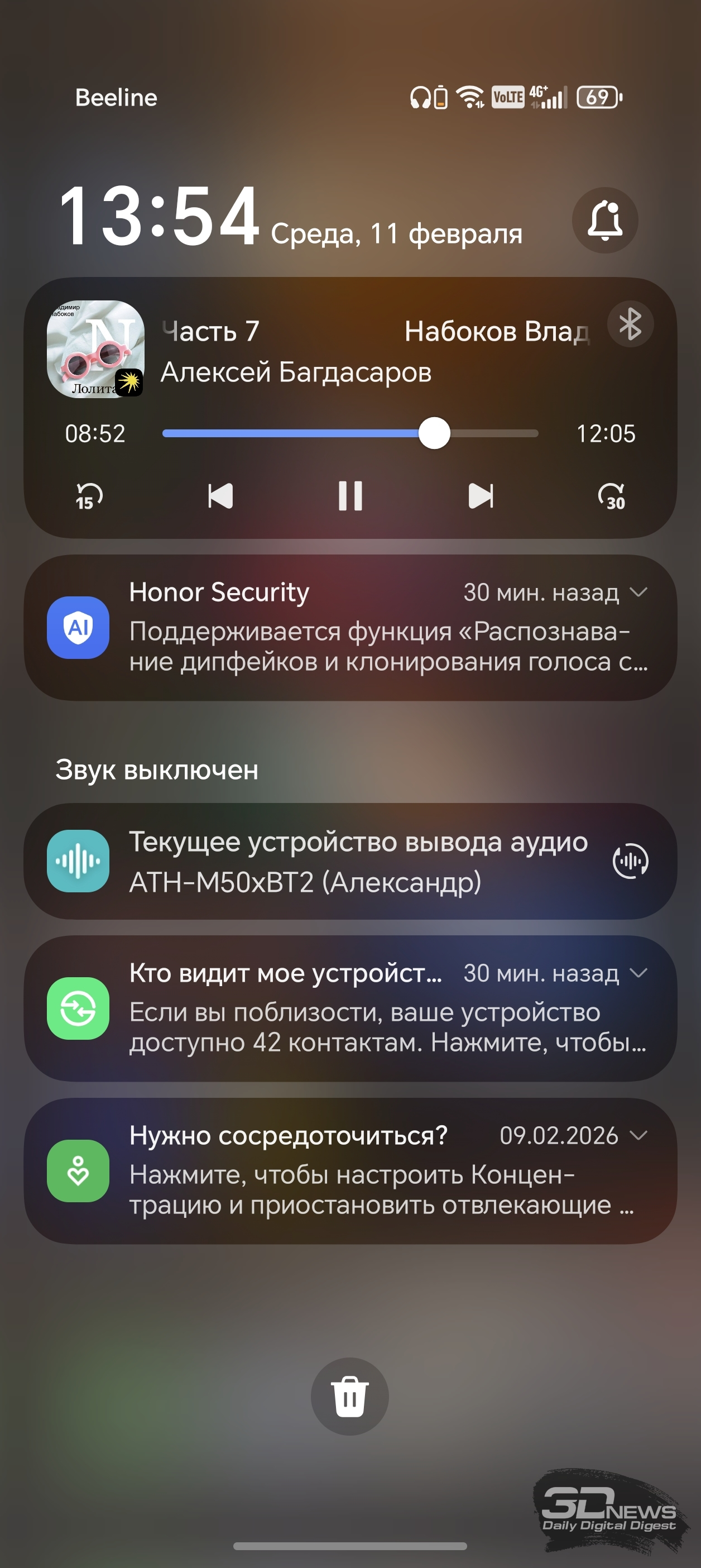
Task: Tap the playback progress bar
Action: click(x=350, y=433)
